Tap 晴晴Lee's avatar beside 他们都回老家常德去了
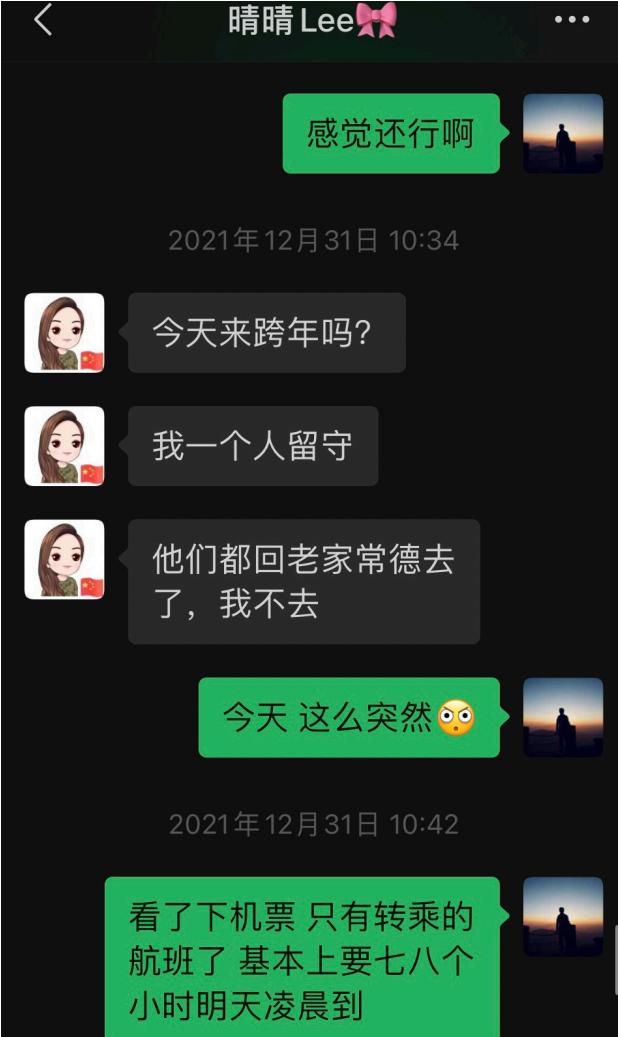The height and width of the screenshot is (1037, 618). pos(64,559)
